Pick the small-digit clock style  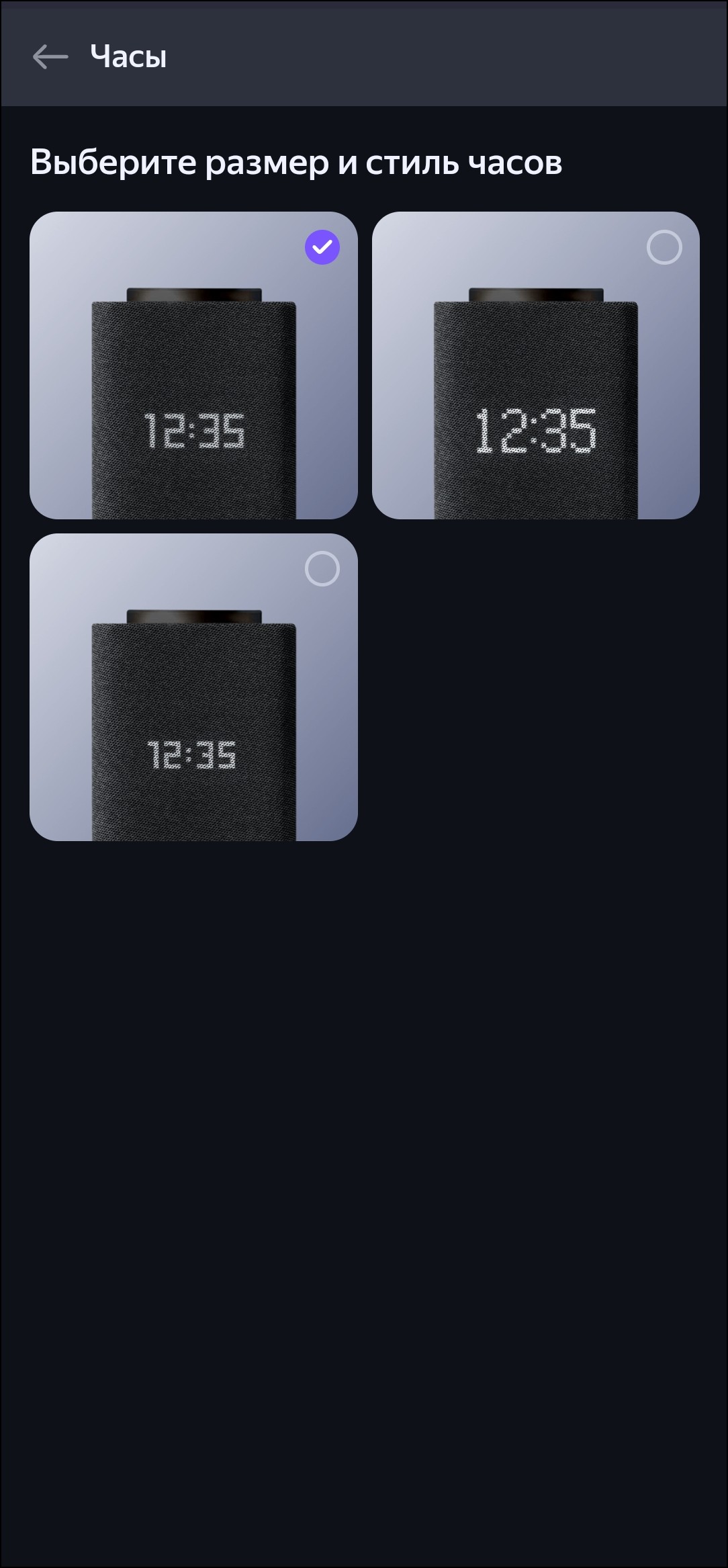click(x=193, y=687)
